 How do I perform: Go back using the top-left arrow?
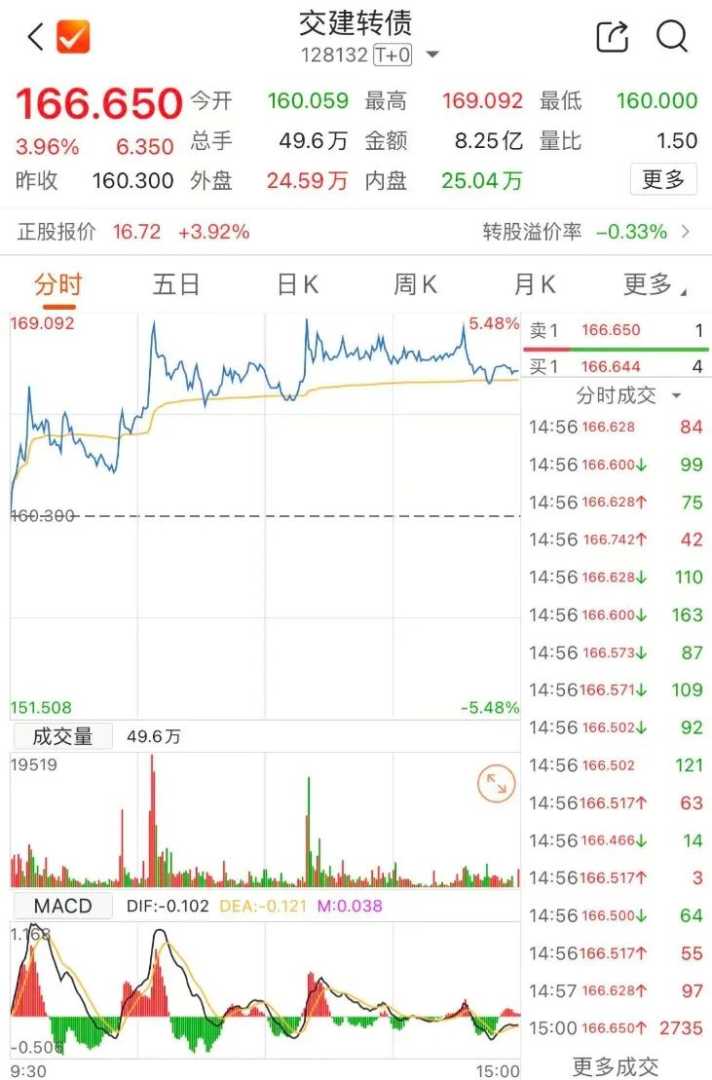click(x=36, y=38)
